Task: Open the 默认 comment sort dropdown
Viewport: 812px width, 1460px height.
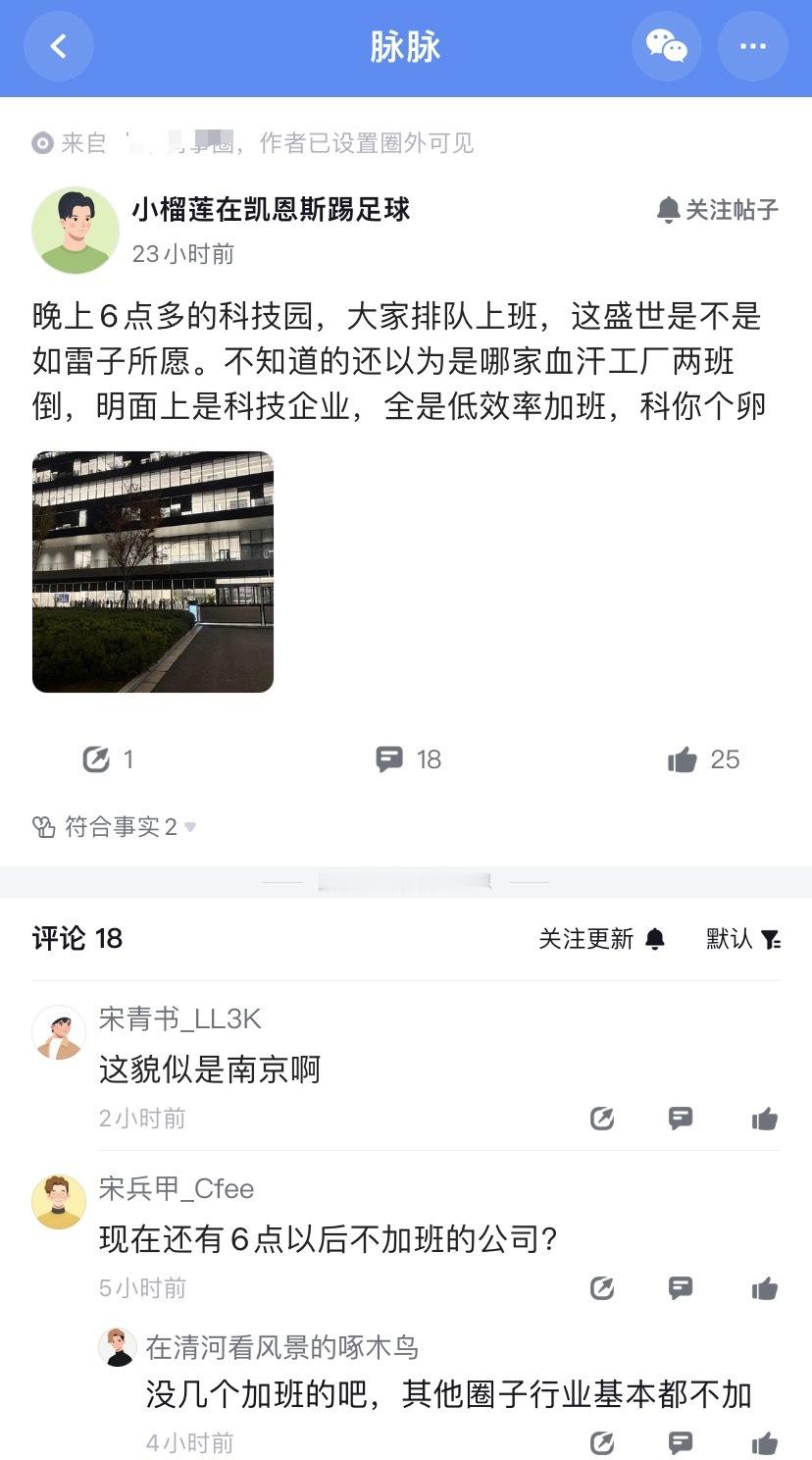Action: pyautogui.click(x=736, y=939)
